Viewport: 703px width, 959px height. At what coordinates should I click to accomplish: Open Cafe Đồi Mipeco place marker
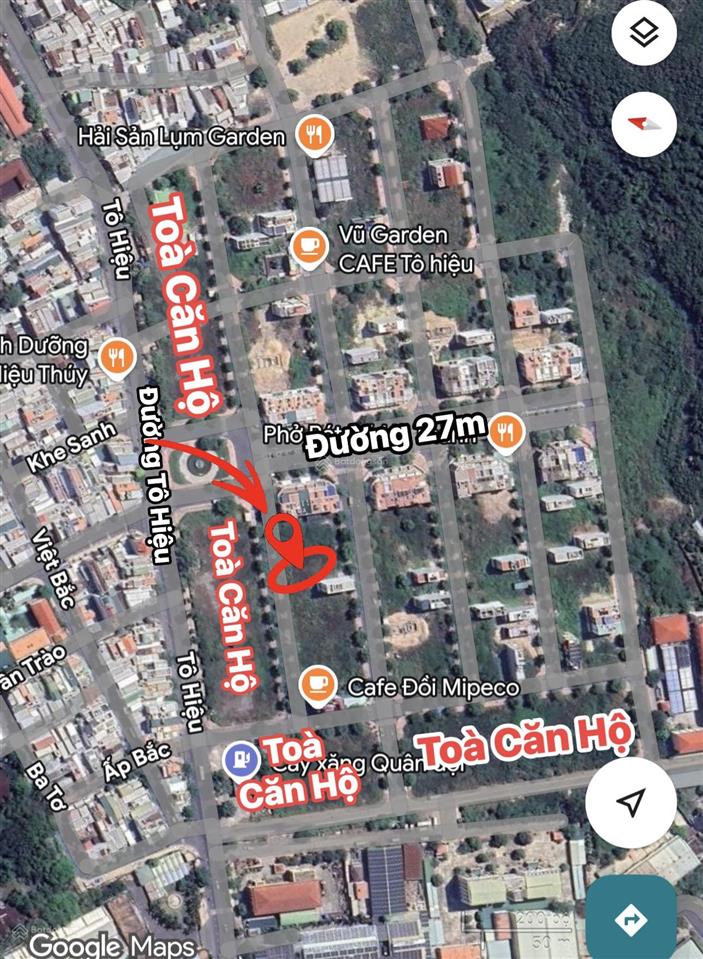point(317,686)
